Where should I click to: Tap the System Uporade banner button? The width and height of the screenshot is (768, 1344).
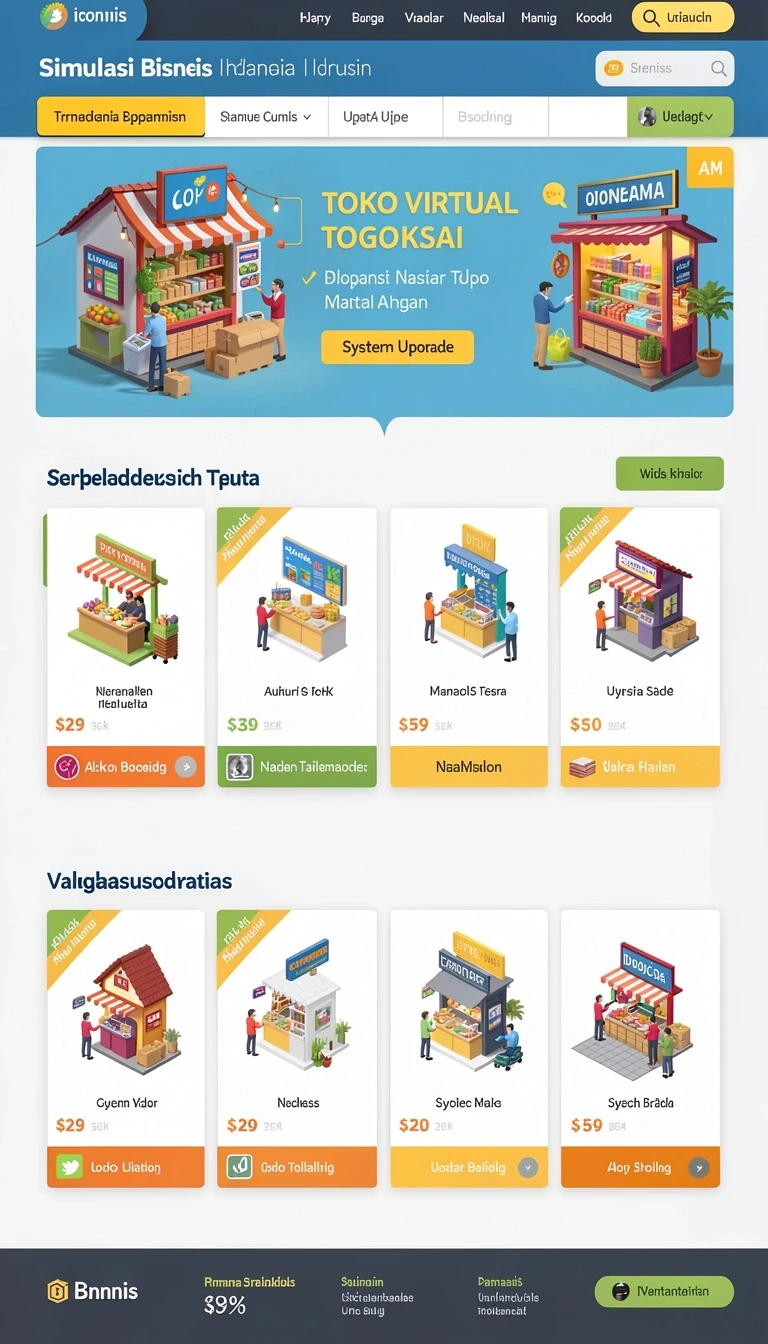point(398,347)
